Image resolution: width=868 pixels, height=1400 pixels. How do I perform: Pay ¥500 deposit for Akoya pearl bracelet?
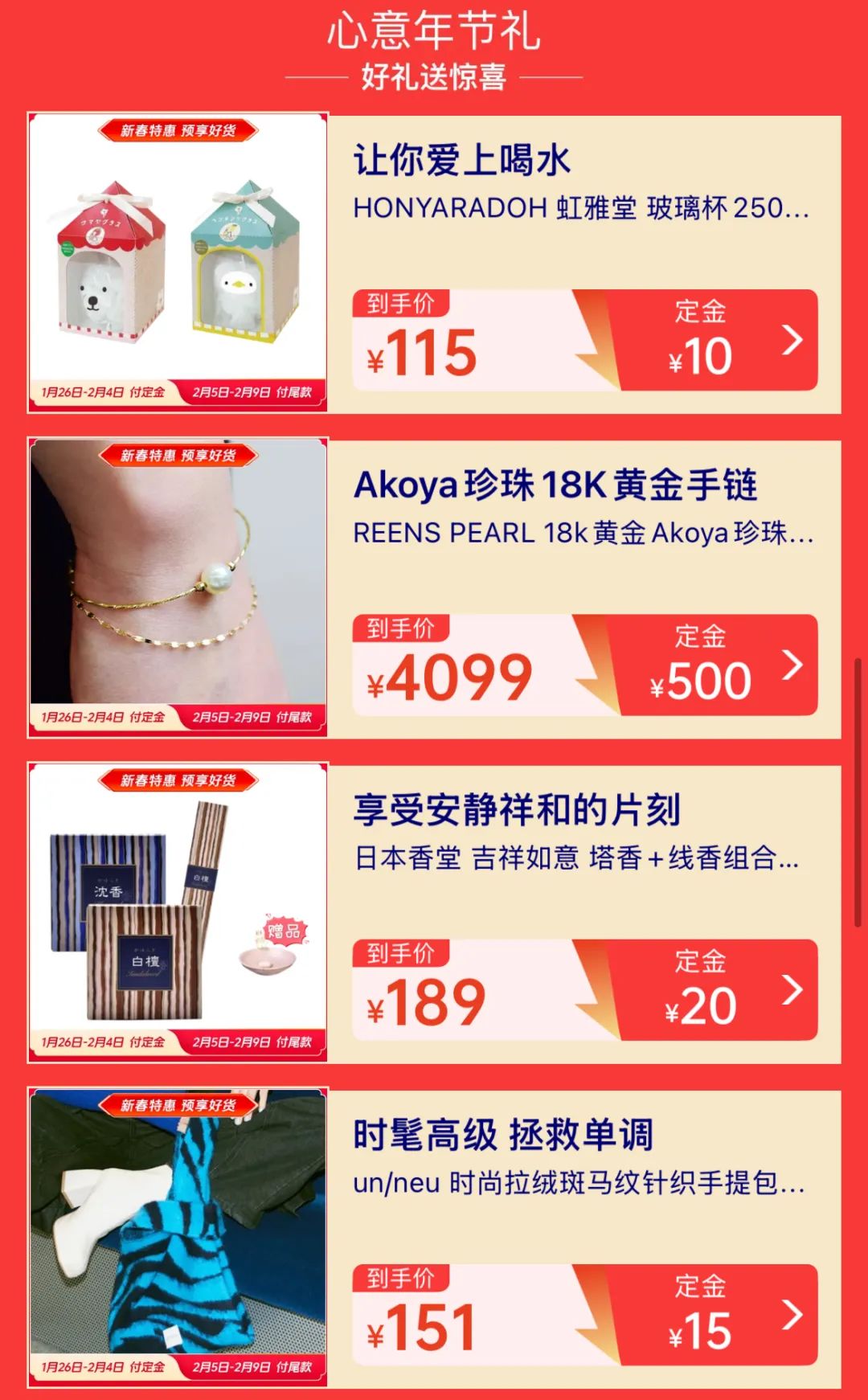pyautogui.click(x=712, y=665)
